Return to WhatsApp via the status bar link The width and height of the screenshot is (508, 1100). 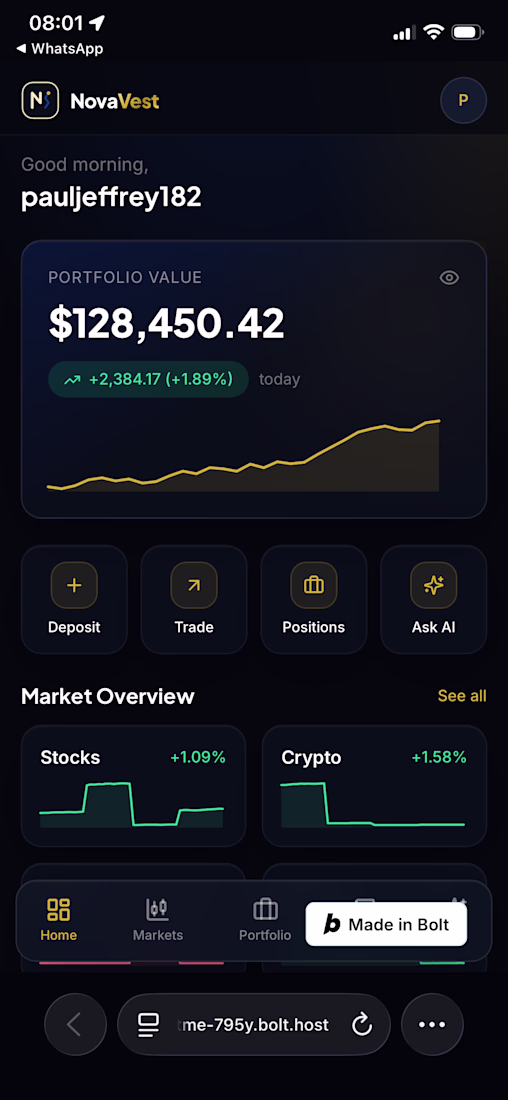[x=59, y=48]
